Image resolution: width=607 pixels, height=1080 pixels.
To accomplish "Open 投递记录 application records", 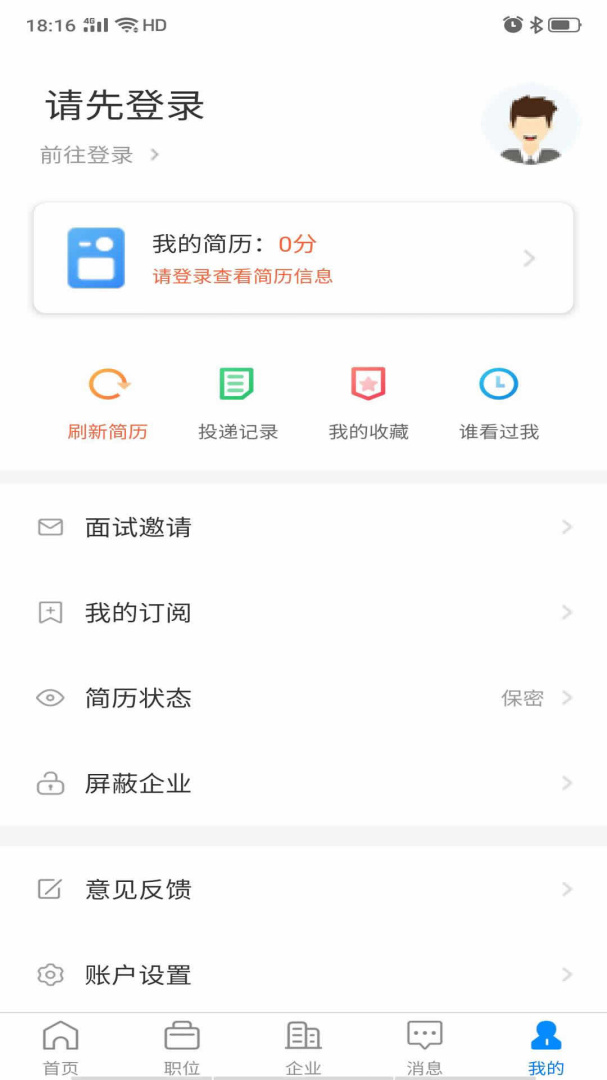I will tap(238, 403).
